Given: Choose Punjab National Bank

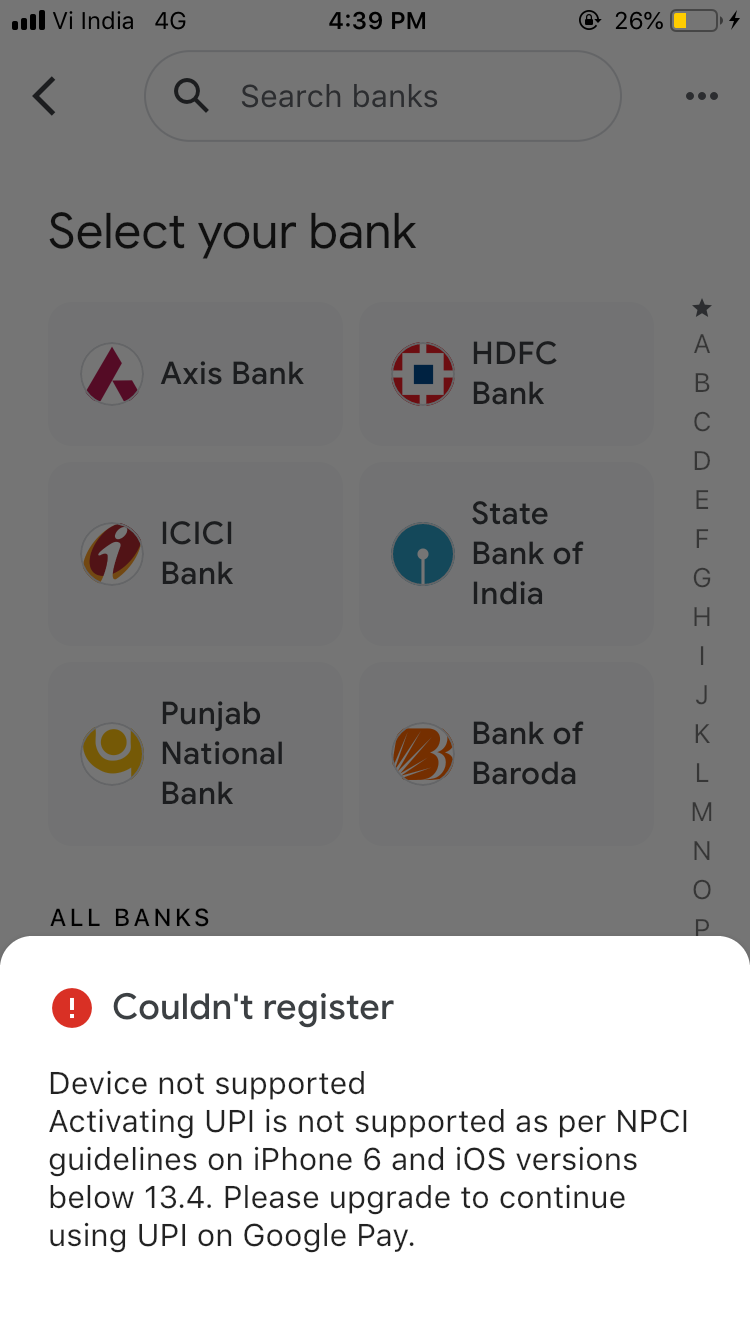Looking at the screenshot, I should point(196,753).
